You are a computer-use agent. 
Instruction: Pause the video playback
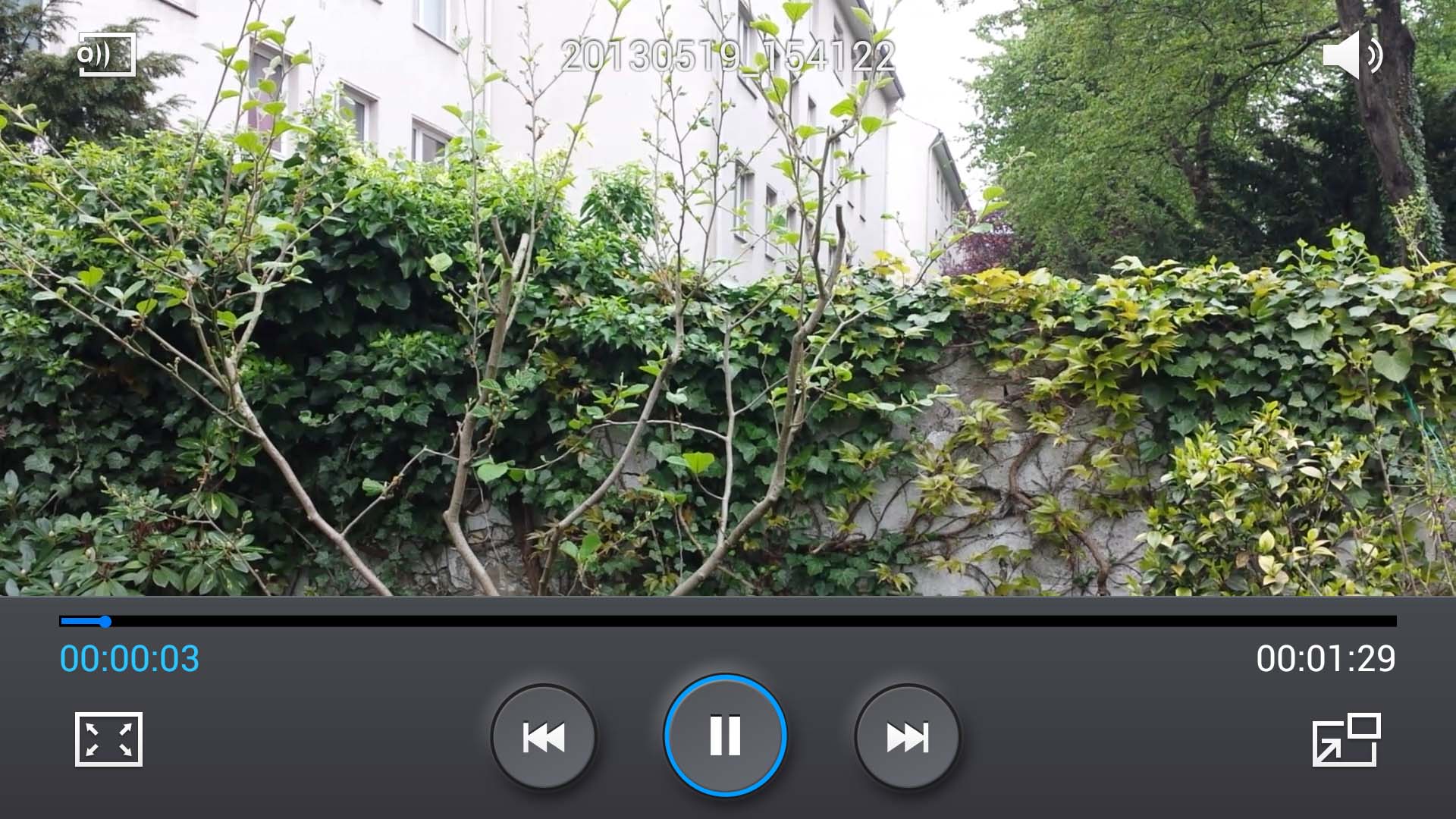click(725, 736)
